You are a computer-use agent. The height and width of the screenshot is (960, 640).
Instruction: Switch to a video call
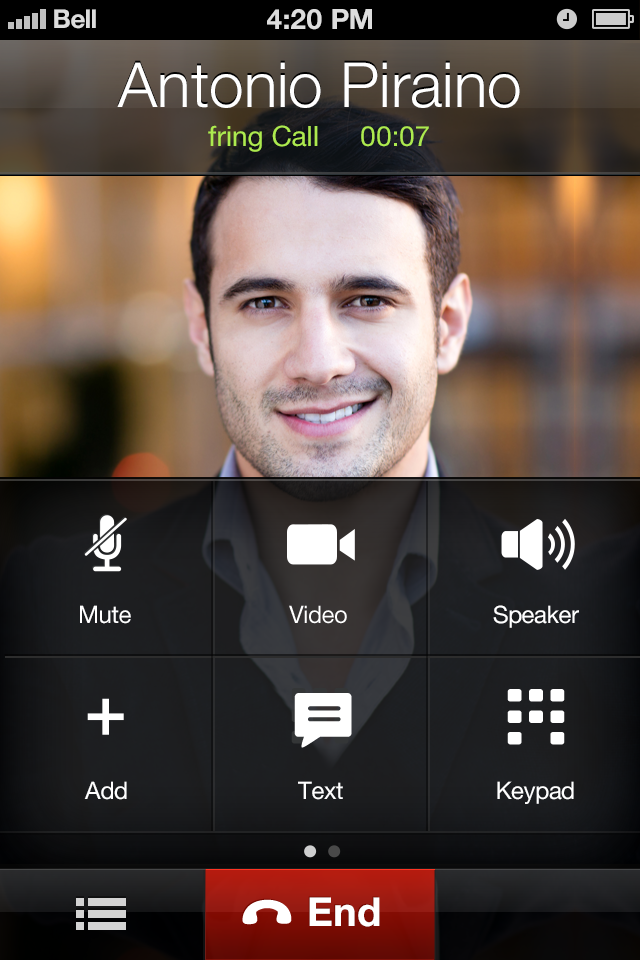click(x=319, y=568)
